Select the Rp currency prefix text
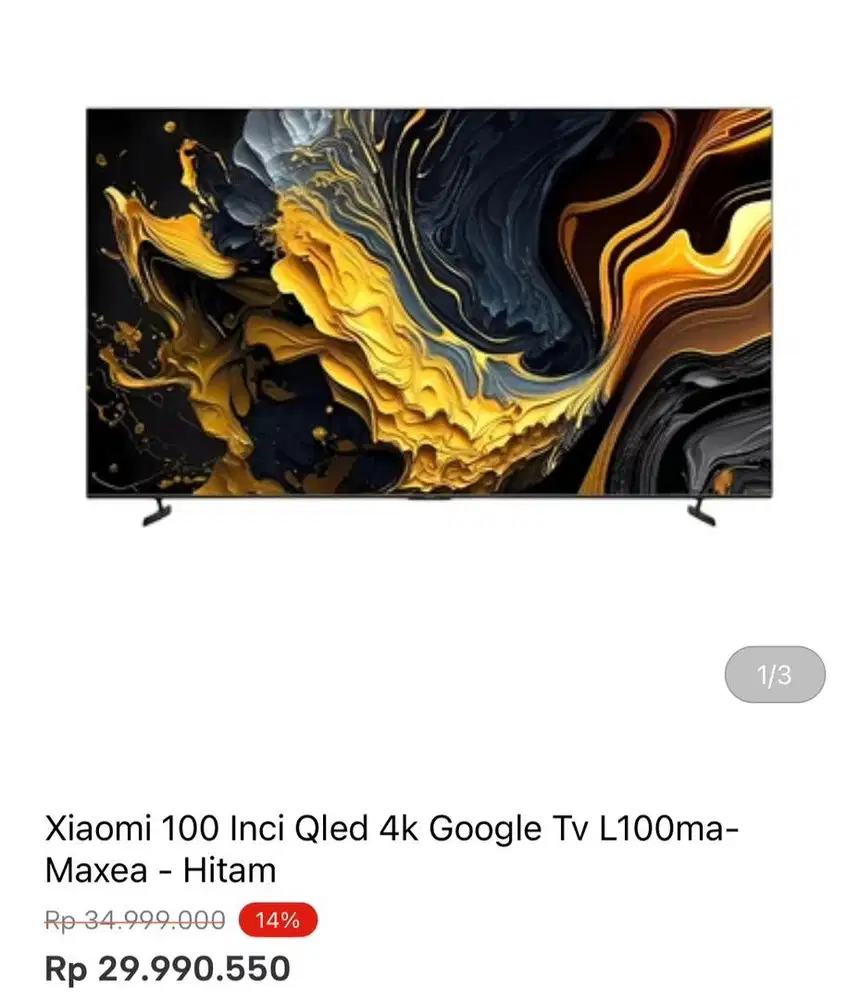The image size is (859, 1000). click(65, 968)
